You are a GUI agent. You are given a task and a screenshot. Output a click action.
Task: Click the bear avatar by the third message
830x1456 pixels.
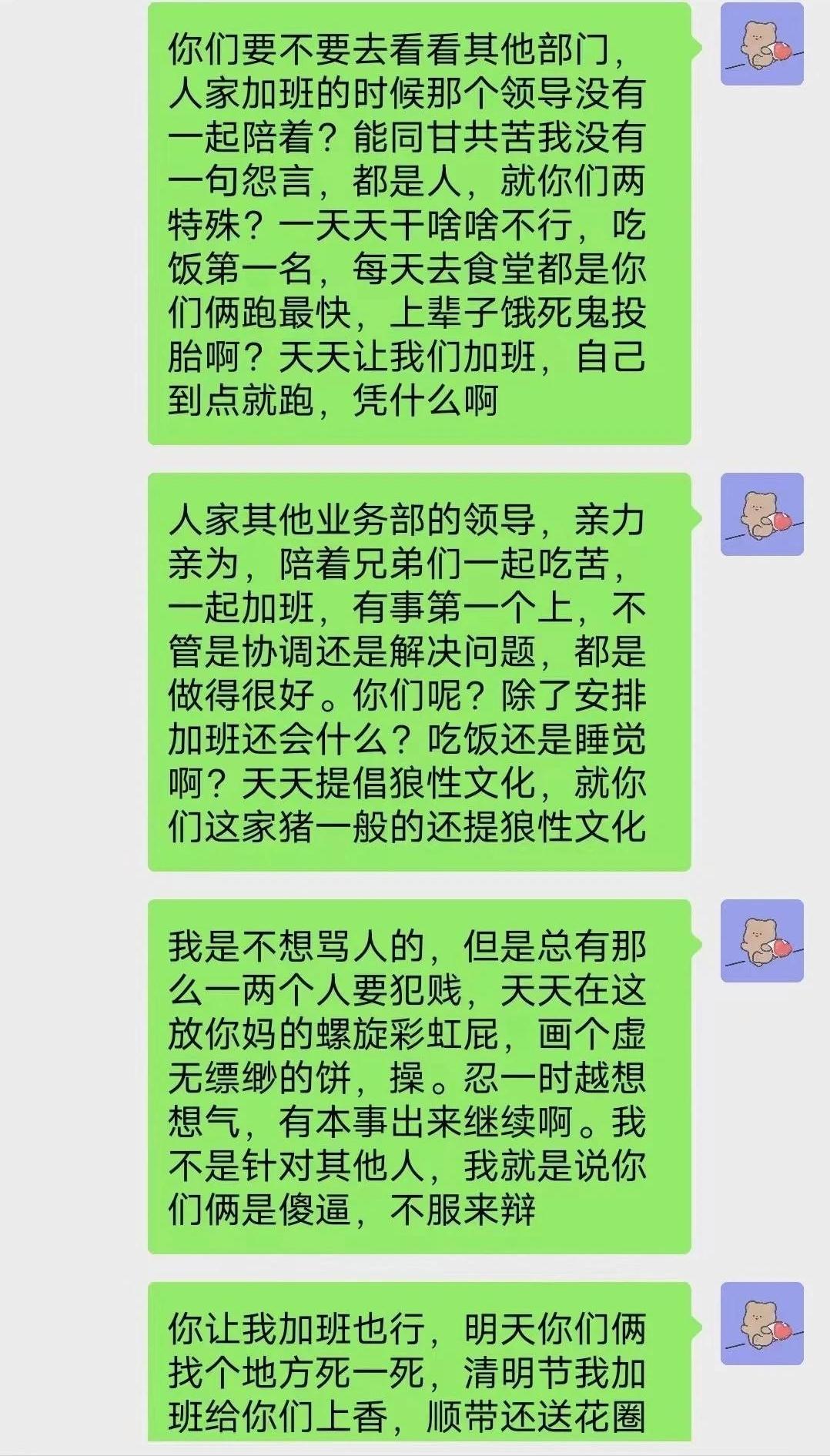(762, 941)
